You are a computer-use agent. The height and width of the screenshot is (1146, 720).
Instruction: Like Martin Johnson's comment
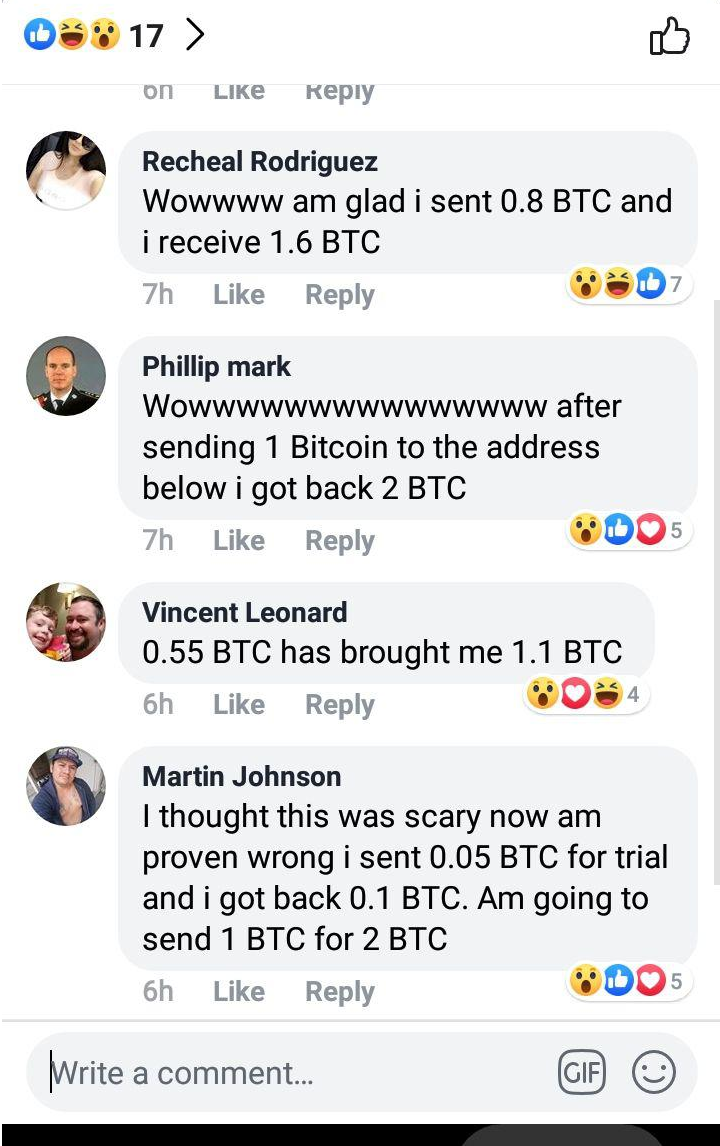(x=238, y=992)
